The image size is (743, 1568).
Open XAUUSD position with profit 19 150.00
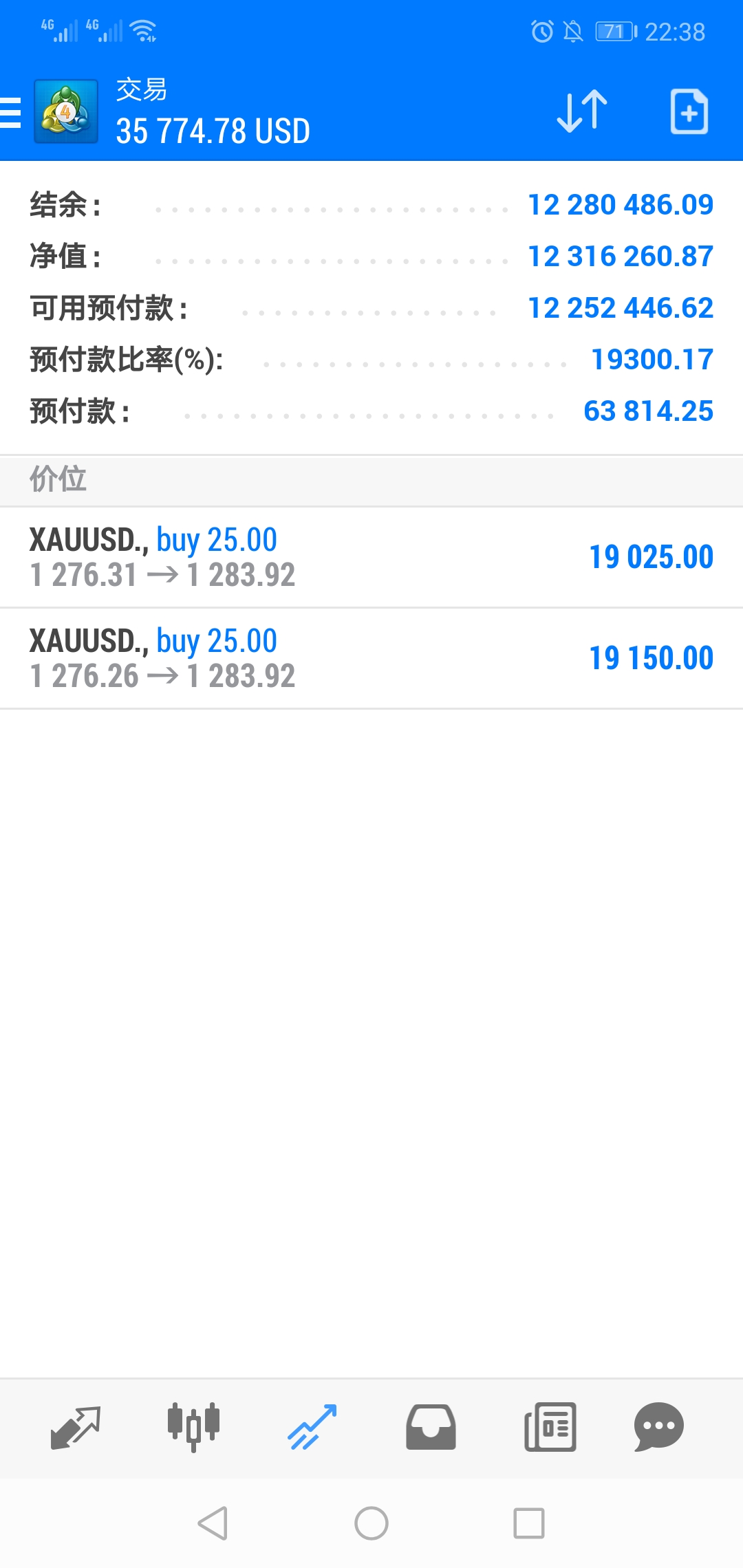coord(371,659)
